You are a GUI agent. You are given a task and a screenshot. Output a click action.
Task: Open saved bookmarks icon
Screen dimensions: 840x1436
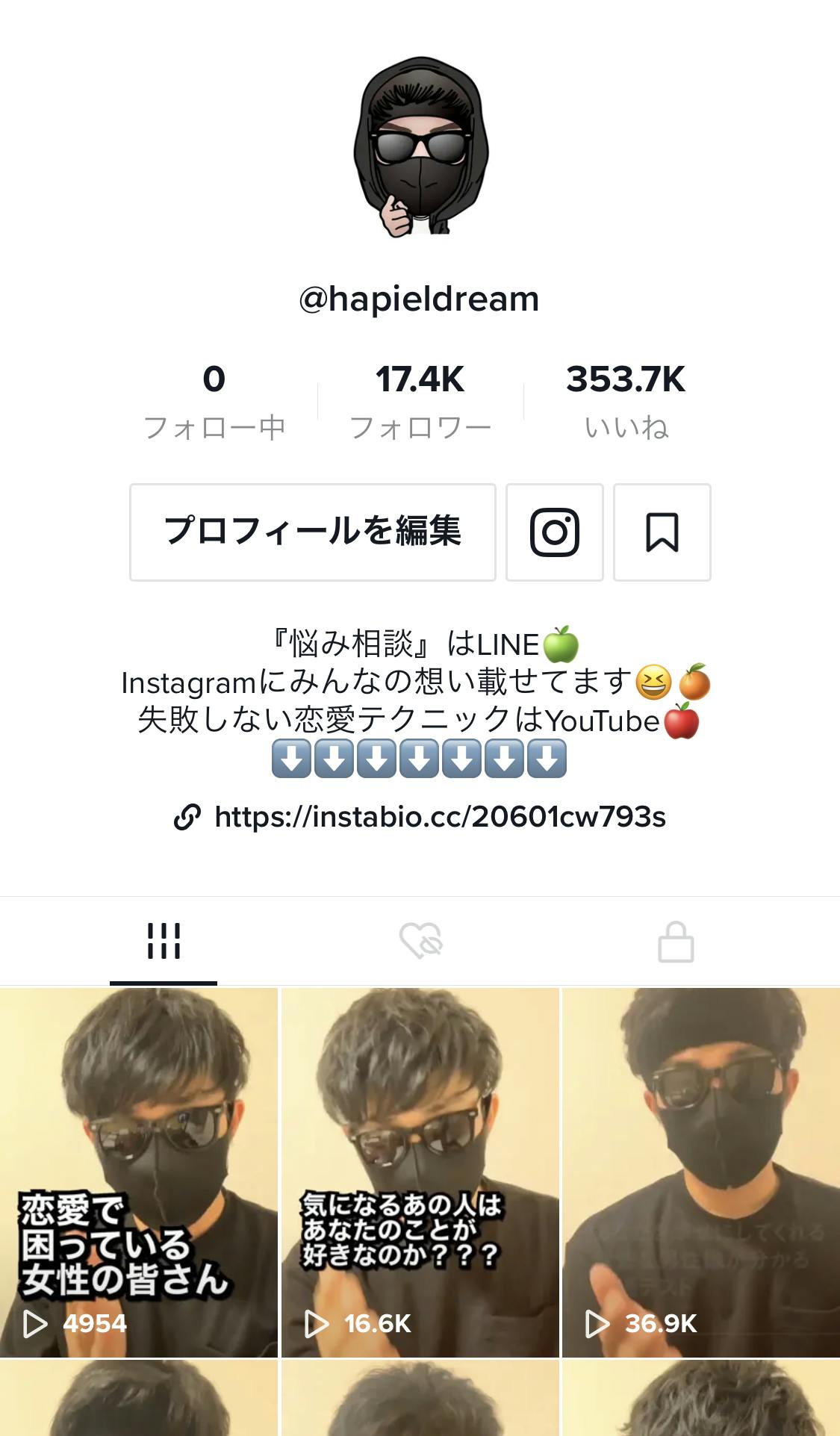(662, 532)
